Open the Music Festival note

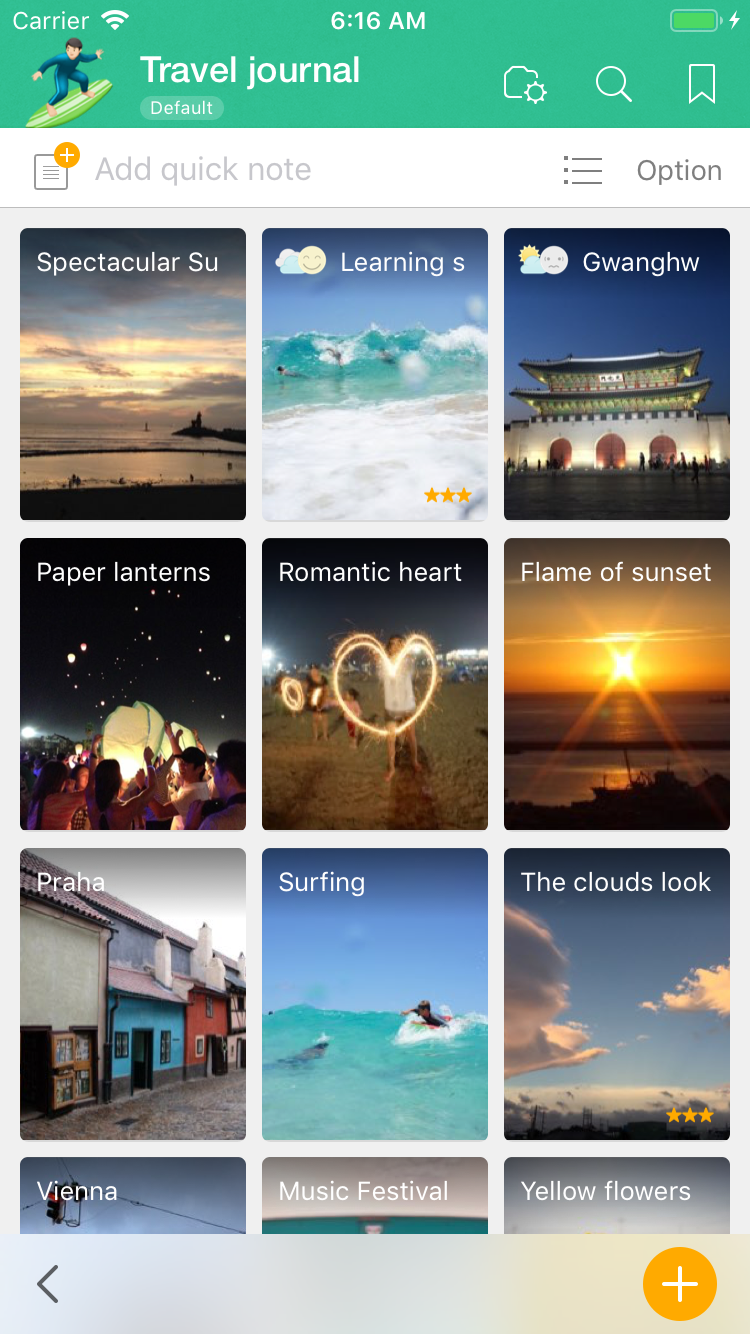point(375,1196)
